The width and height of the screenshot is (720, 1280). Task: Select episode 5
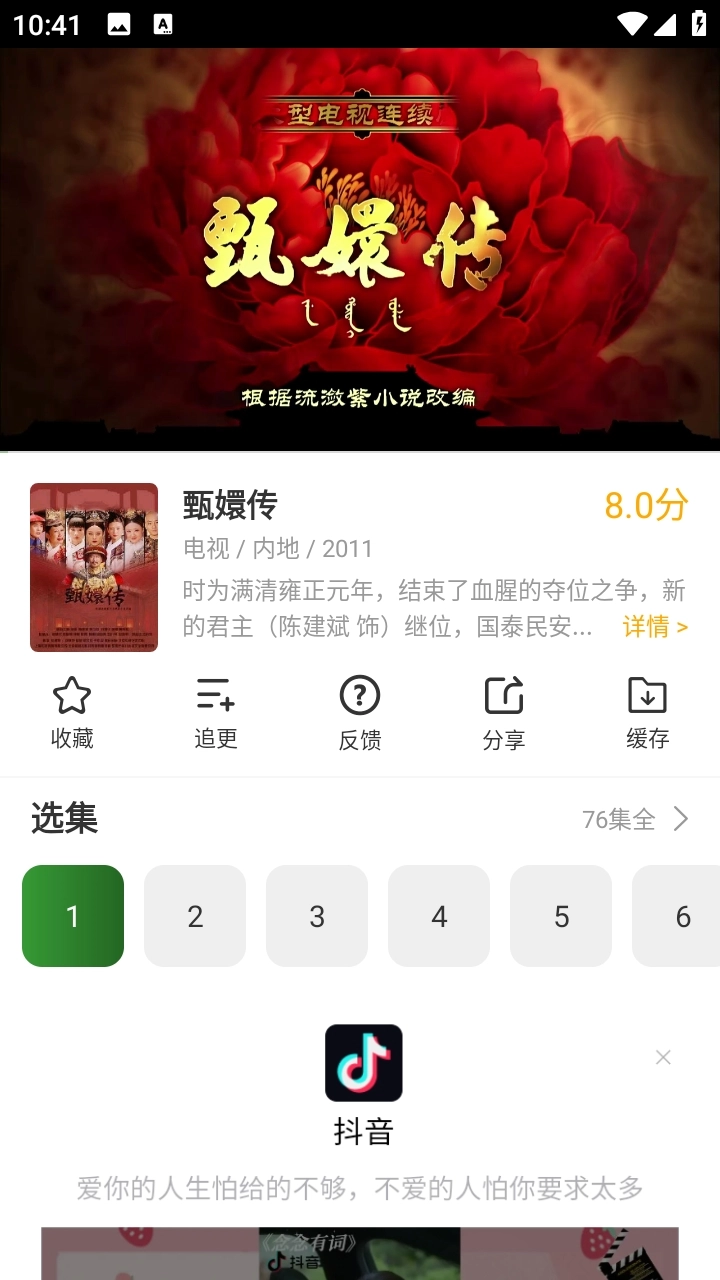point(560,915)
